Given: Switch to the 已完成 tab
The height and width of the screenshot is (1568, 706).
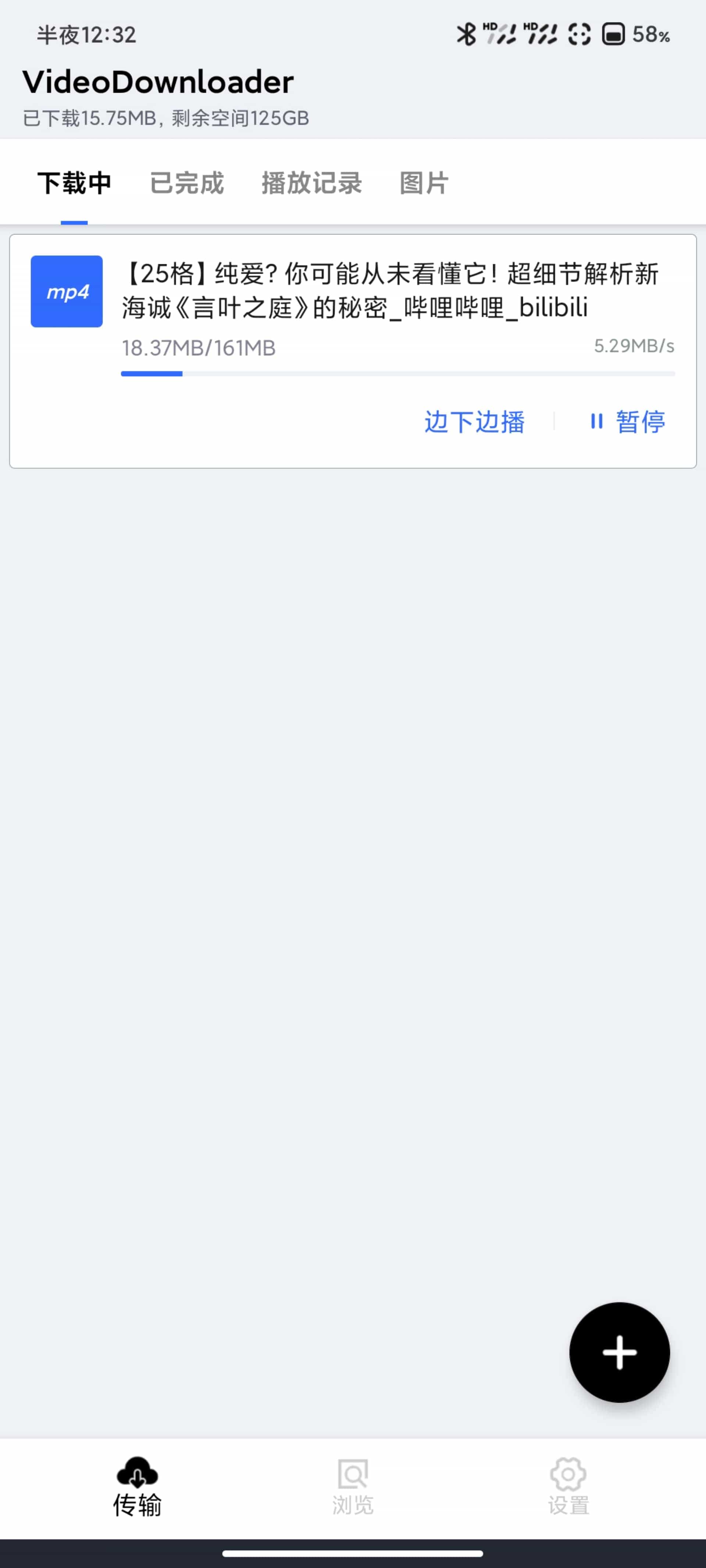Looking at the screenshot, I should tap(187, 183).
